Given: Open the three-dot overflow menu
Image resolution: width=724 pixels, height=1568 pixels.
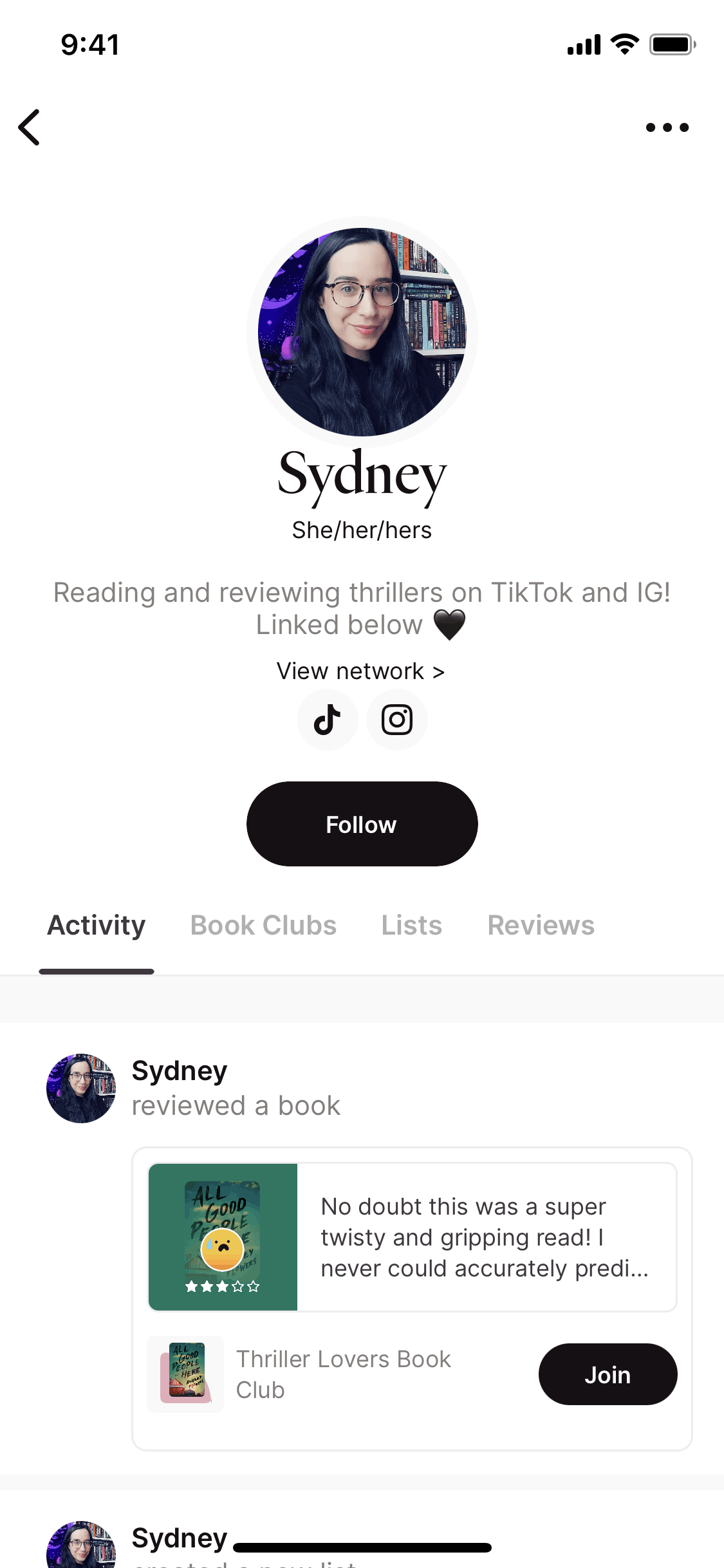Looking at the screenshot, I should tap(667, 127).
